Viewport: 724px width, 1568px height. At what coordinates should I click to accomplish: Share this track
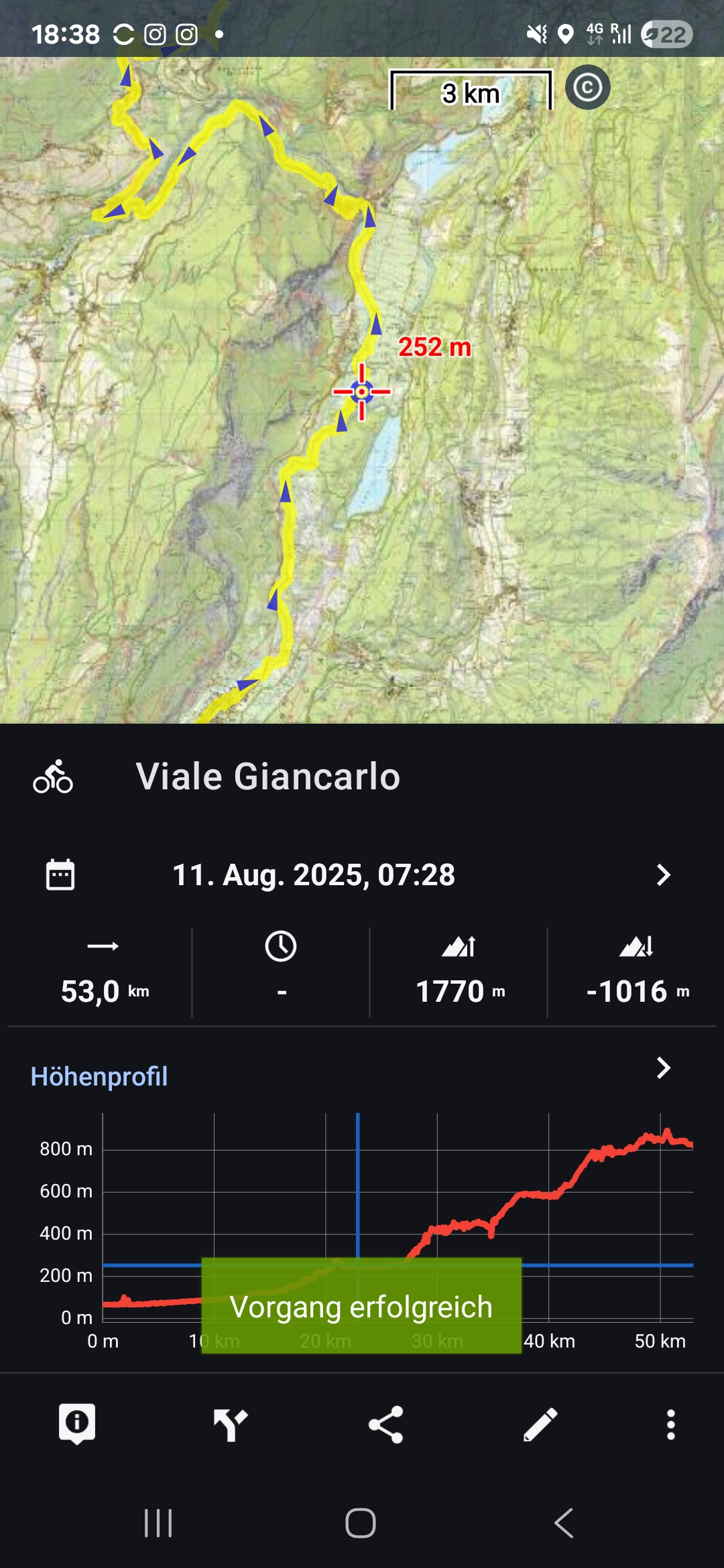click(x=386, y=1424)
